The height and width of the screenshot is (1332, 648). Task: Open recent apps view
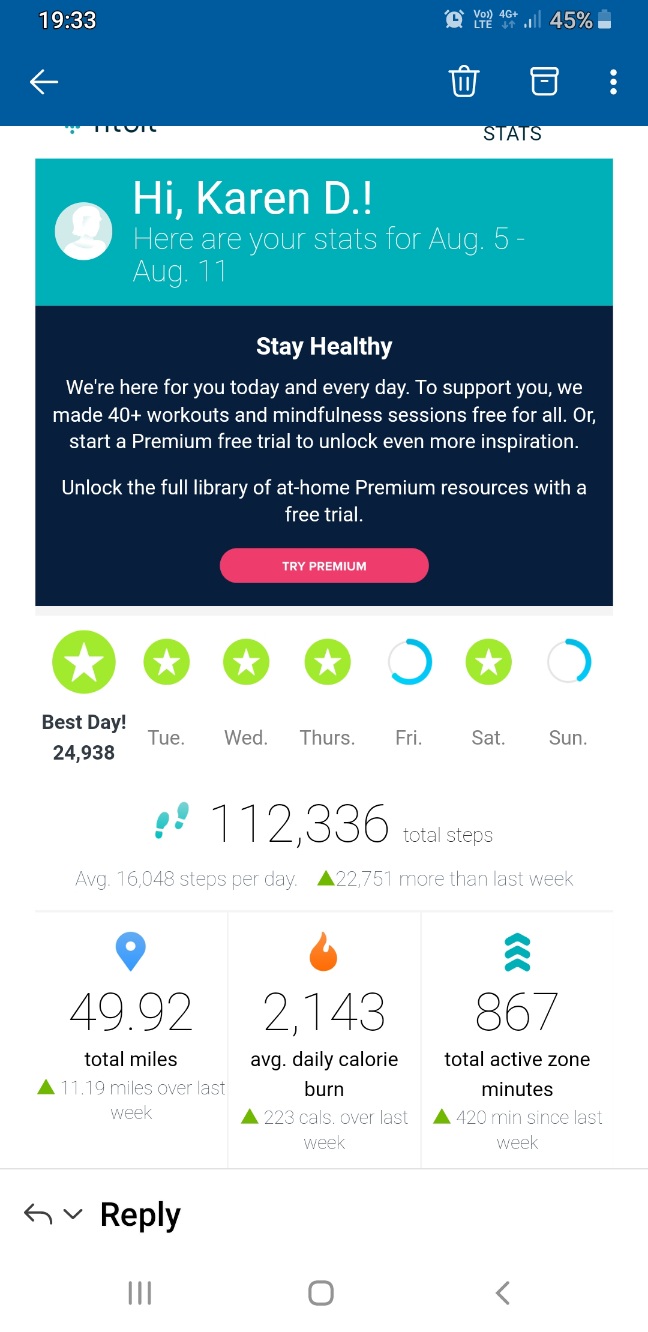coord(140,1293)
